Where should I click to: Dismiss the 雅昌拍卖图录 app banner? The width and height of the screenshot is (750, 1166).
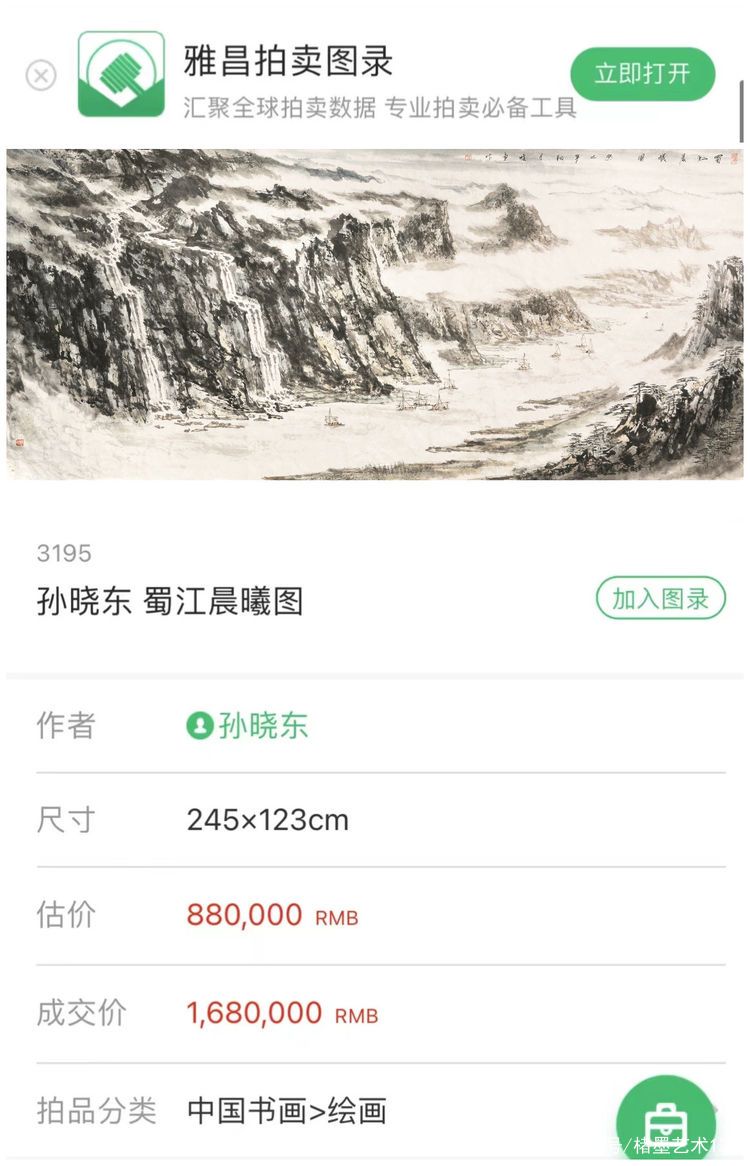coord(41,75)
